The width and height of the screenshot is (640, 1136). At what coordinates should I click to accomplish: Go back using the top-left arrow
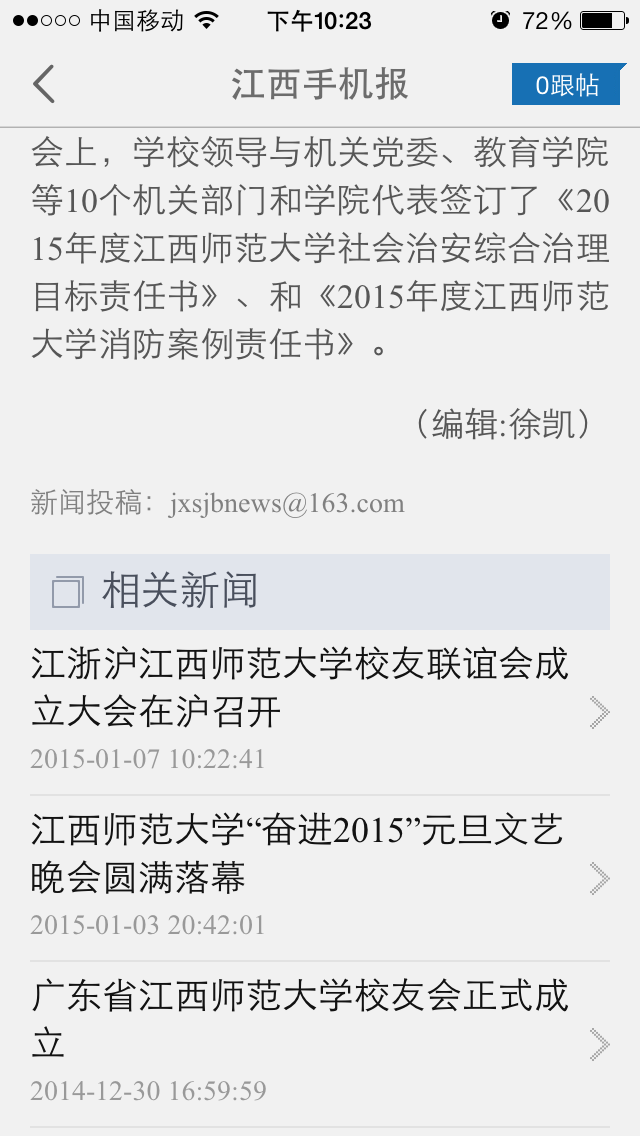[44, 85]
